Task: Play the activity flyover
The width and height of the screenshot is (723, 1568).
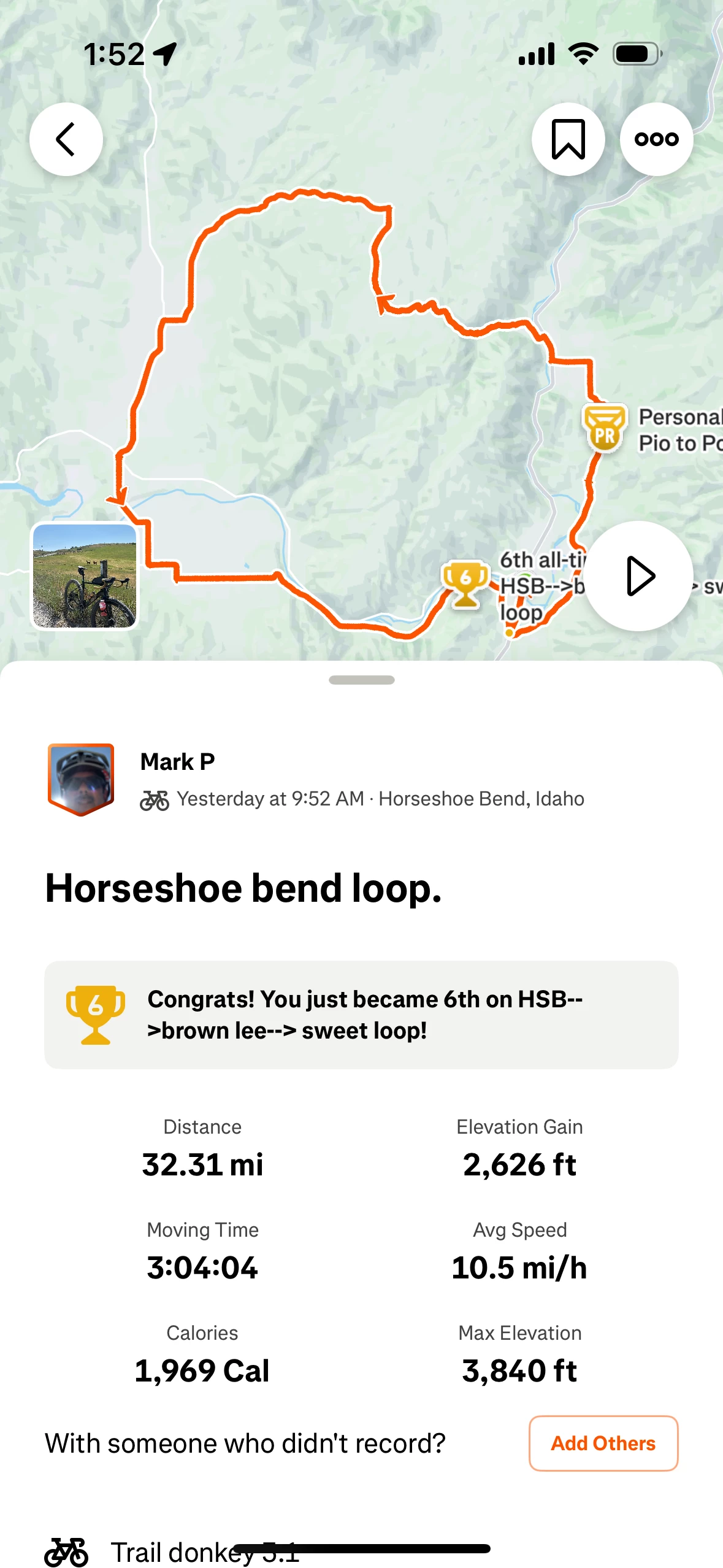Action: (x=638, y=576)
